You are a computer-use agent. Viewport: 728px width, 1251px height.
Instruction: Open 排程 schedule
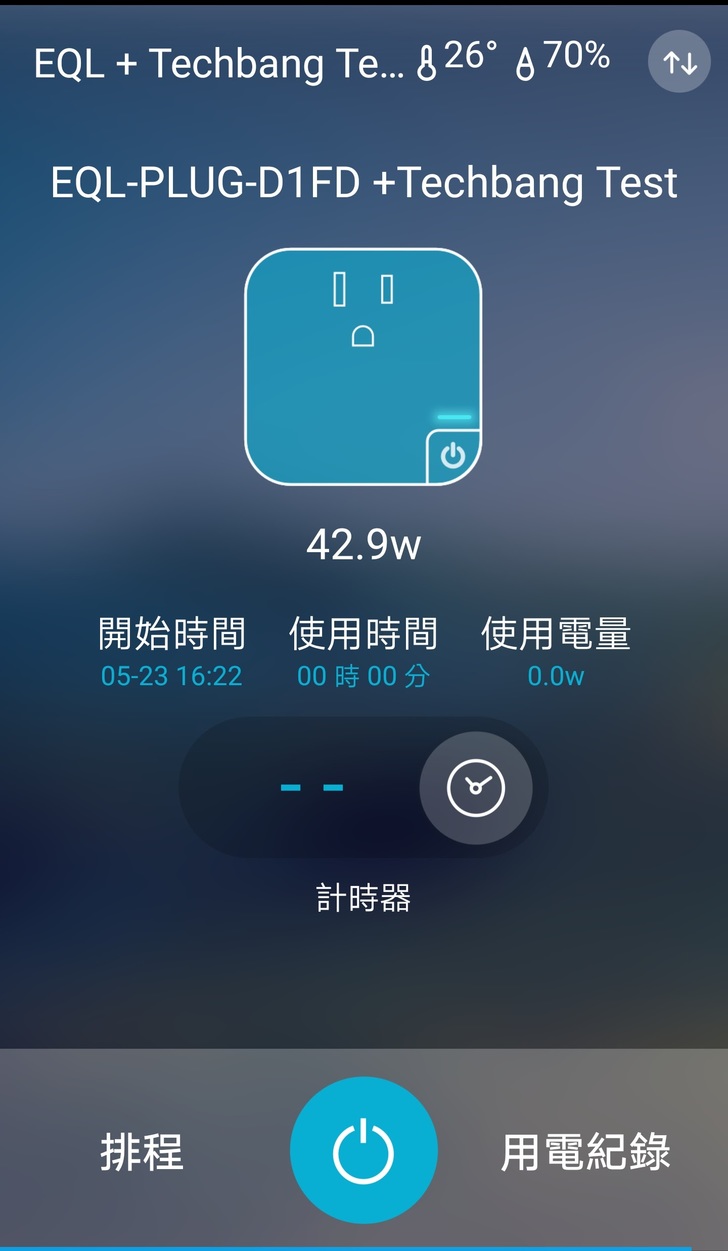click(x=142, y=1152)
